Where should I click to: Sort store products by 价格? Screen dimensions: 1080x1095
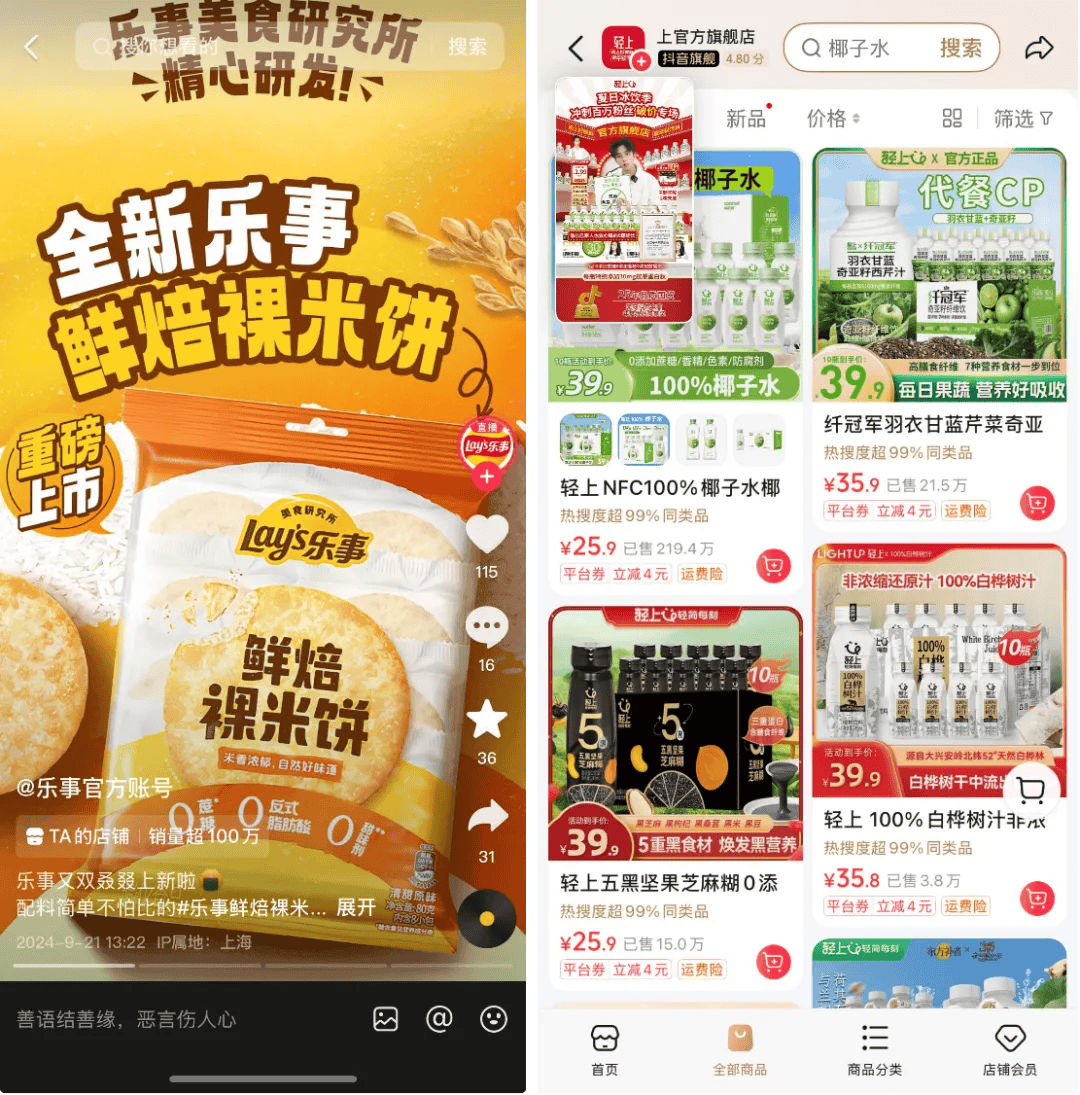[x=832, y=119]
